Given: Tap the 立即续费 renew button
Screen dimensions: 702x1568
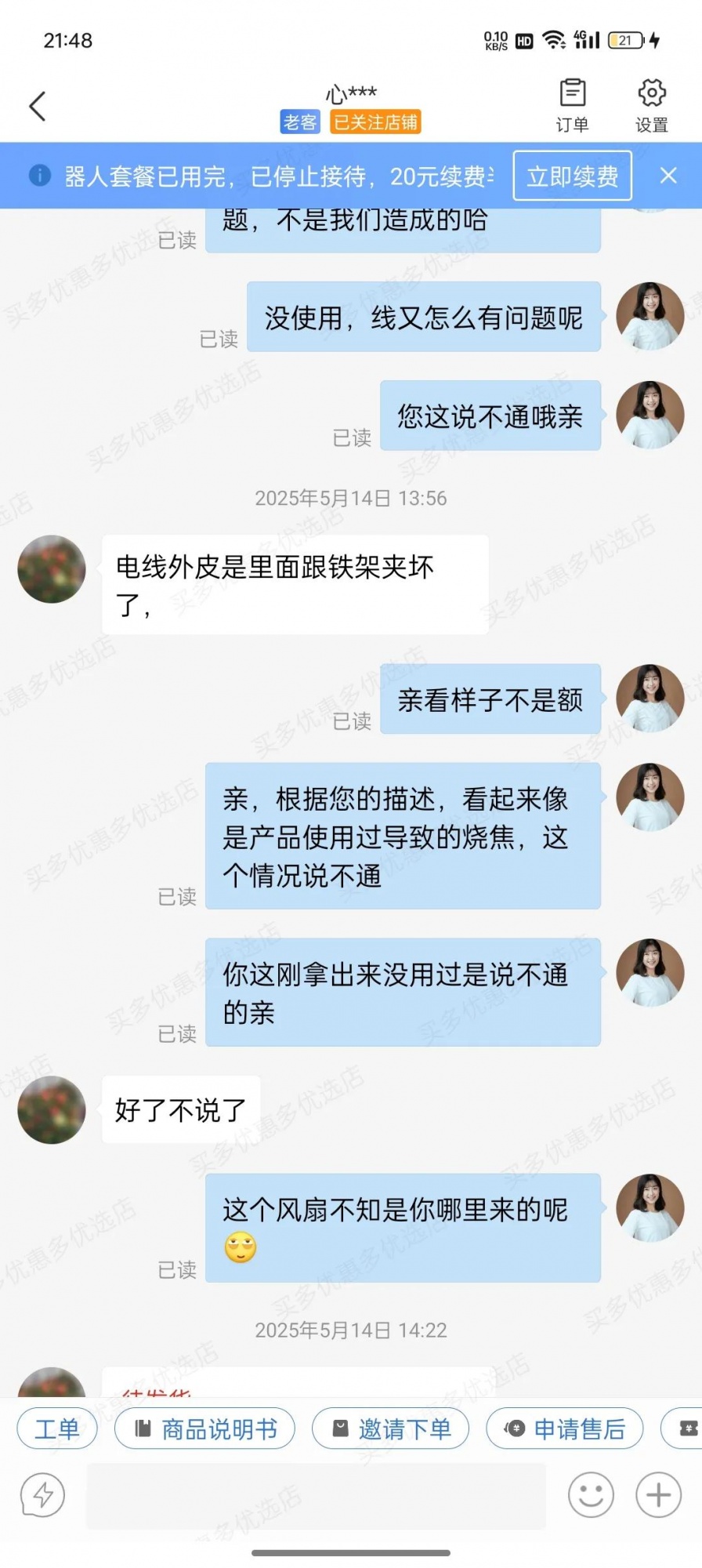Looking at the screenshot, I should tap(572, 176).
